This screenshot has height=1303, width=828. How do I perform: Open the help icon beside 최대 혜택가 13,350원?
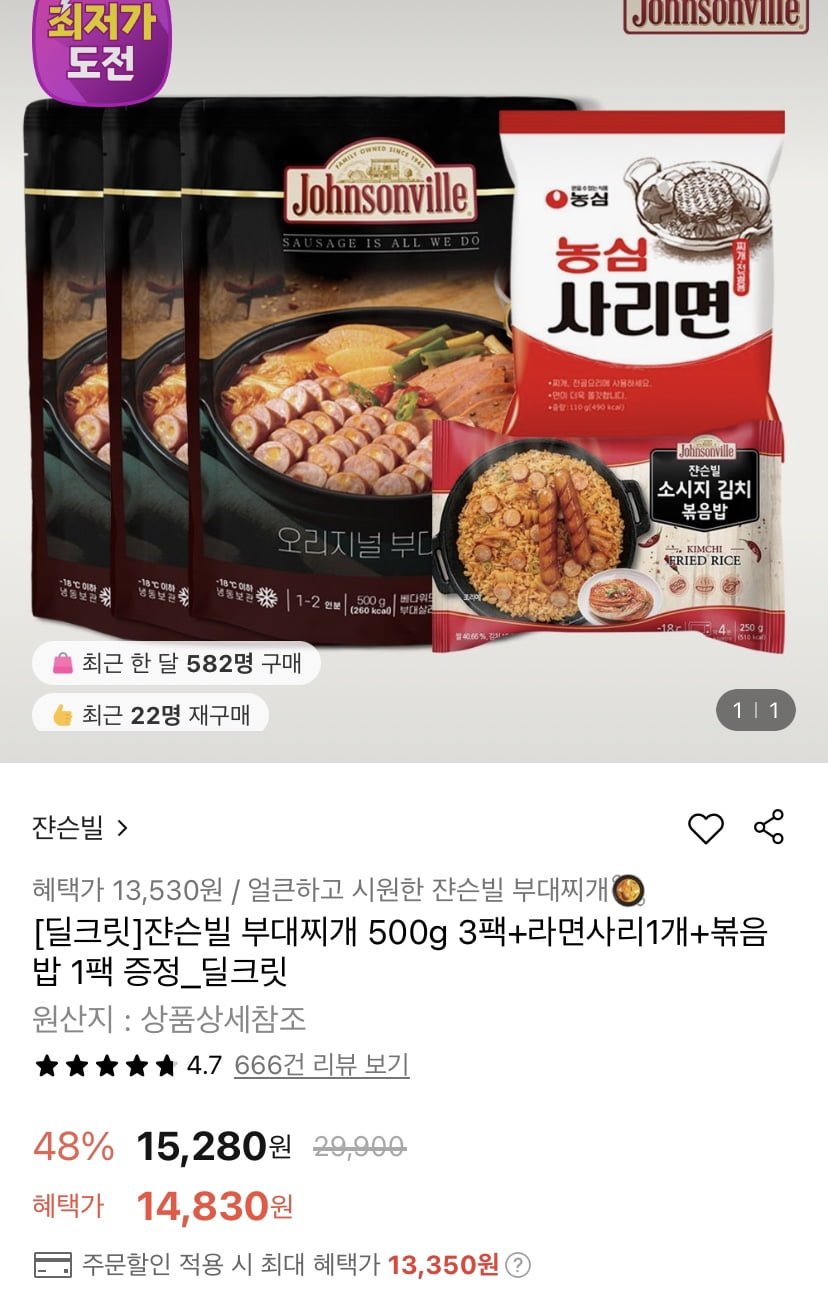[518, 1265]
